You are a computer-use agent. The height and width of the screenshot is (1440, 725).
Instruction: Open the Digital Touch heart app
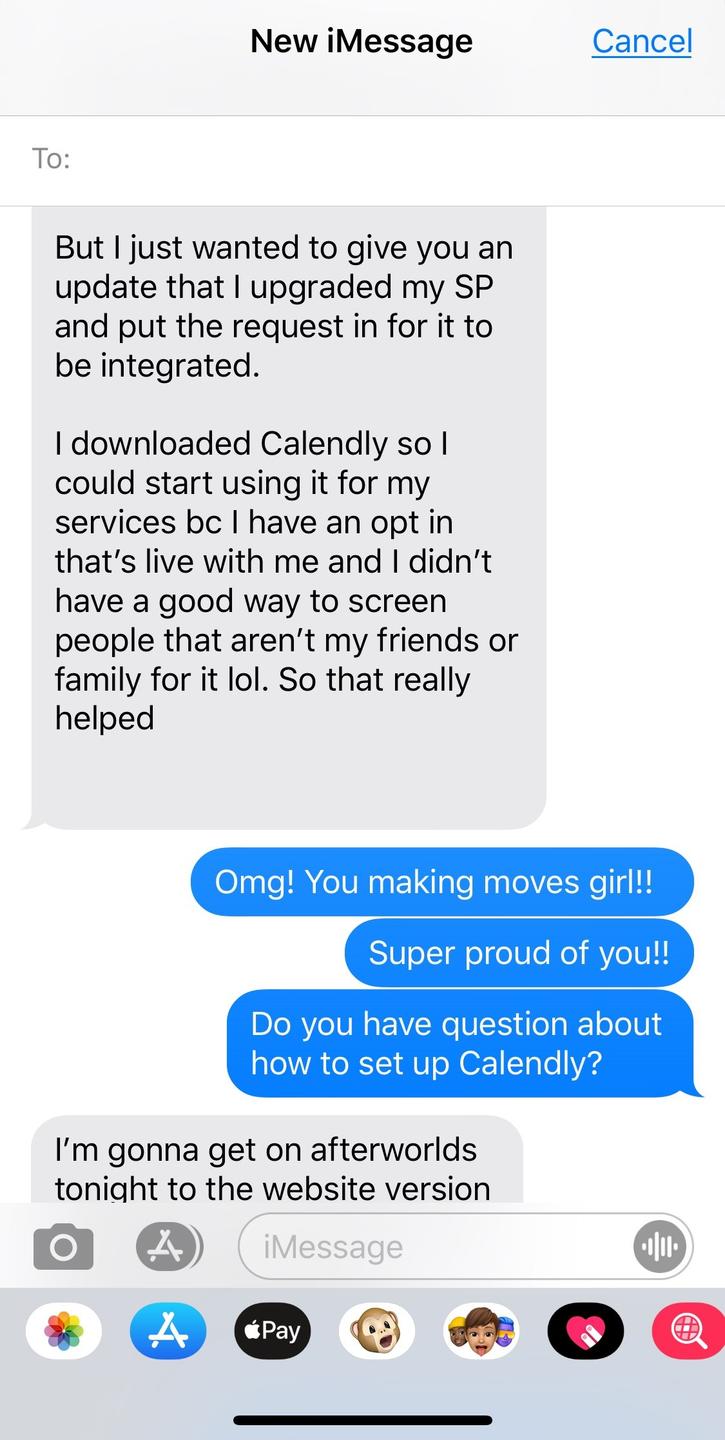pos(585,1331)
